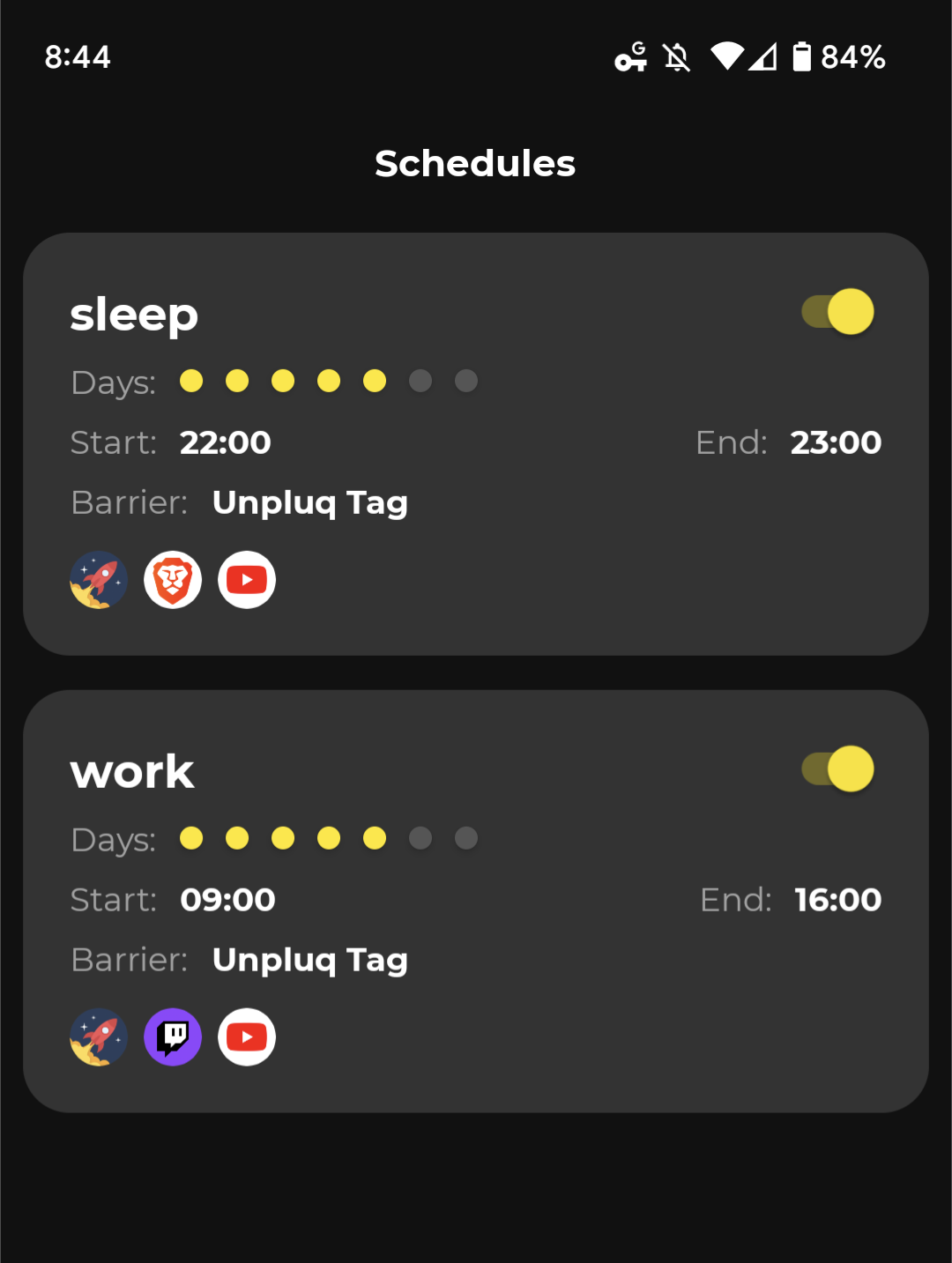952x1263 pixels.
Task: Select the rocket app icon in work schedule
Action: coord(99,1037)
